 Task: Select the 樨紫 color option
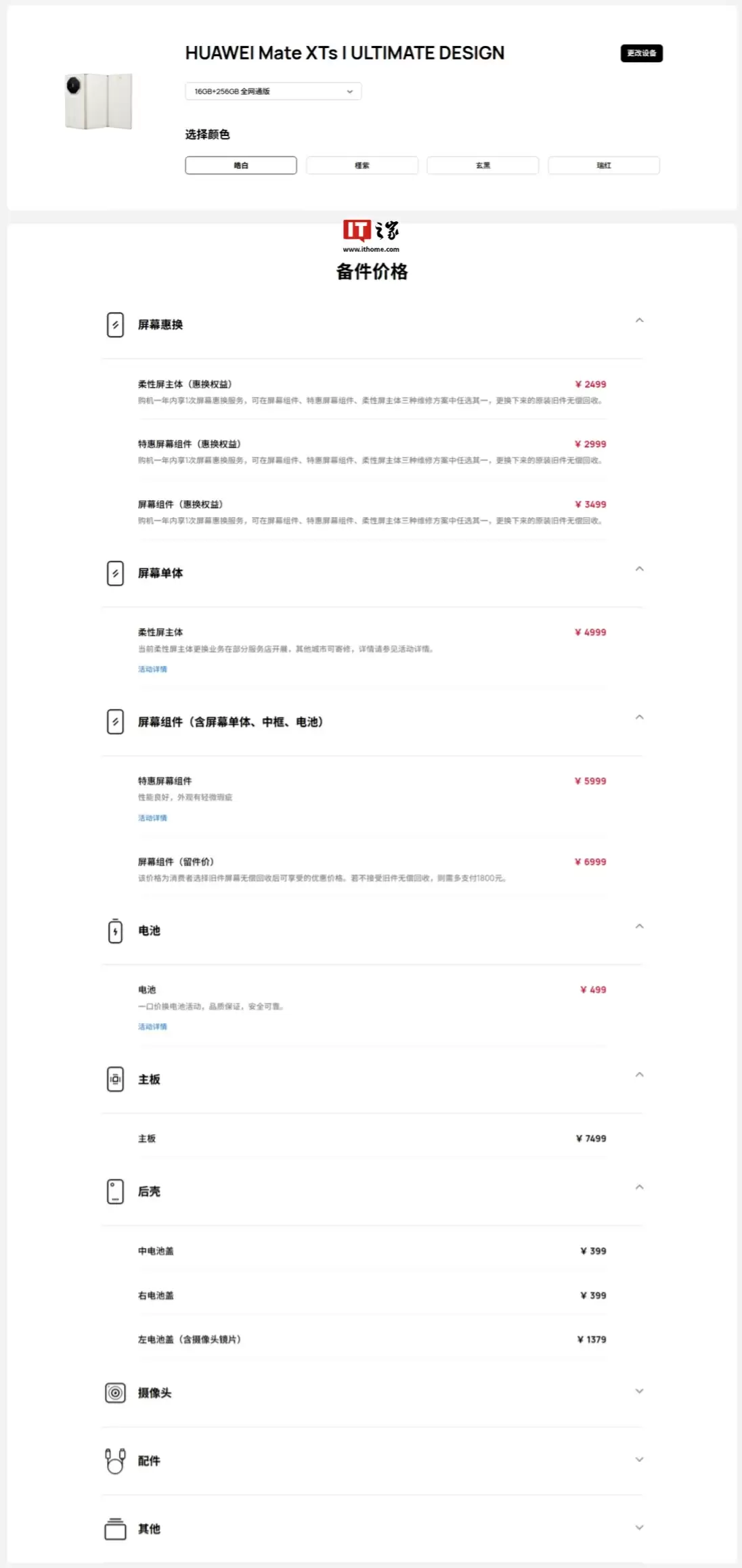click(x=362, y=165)
